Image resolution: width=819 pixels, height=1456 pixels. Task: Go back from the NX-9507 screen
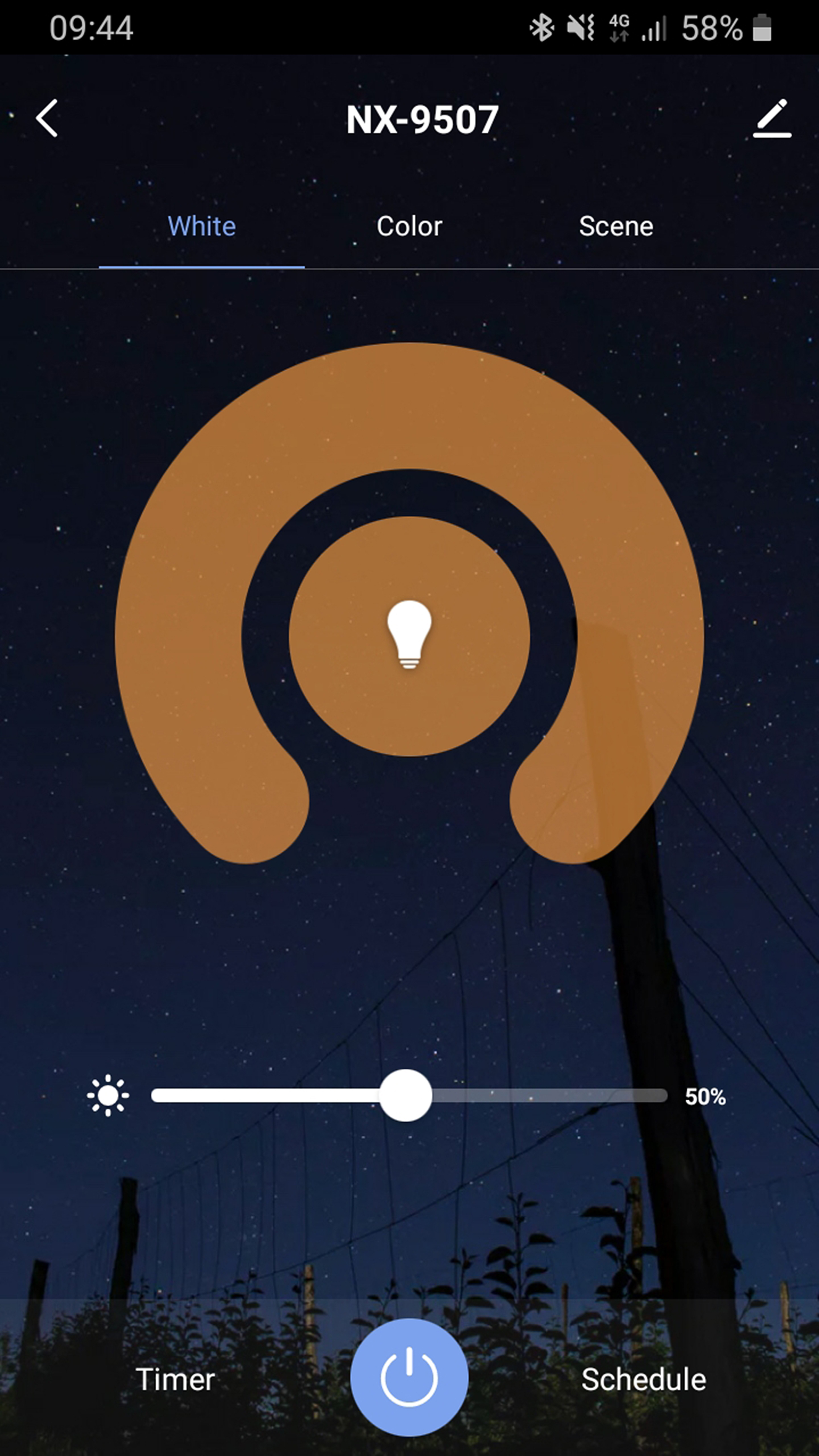coord(47,118)
